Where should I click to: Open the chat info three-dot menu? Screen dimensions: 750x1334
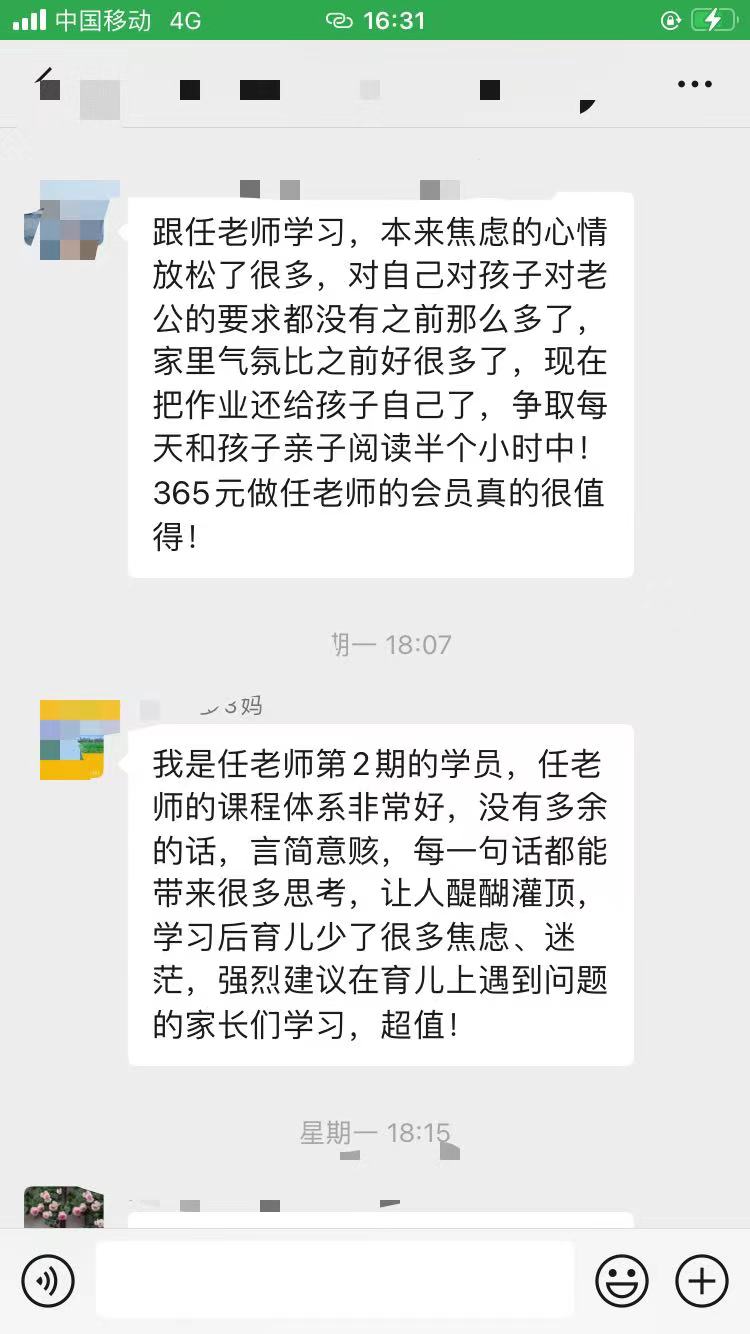click(x=694, y=84)
